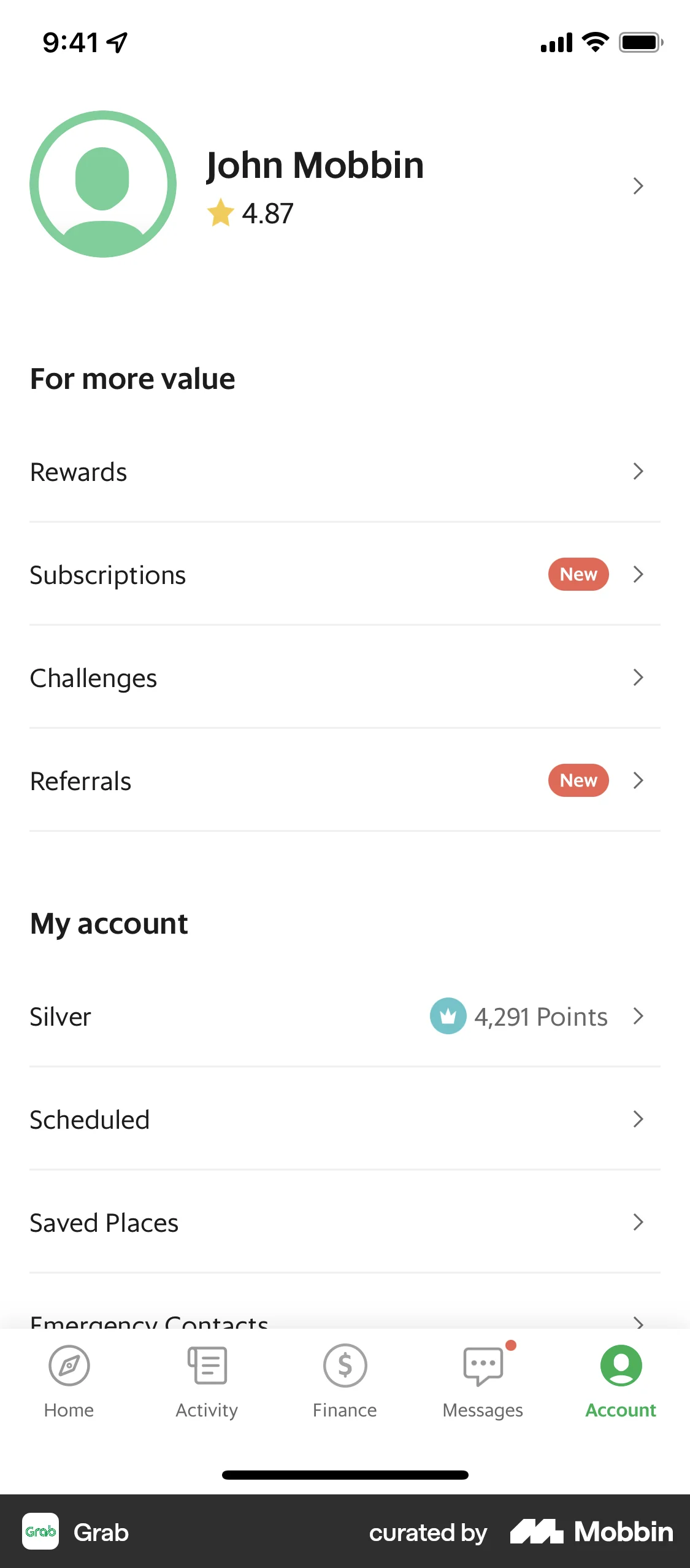Image resolution: width=690 pixels, height=1568 pixels.
Task: Expand the Subscriptions row chevron
Action: [x=638, y=575]
